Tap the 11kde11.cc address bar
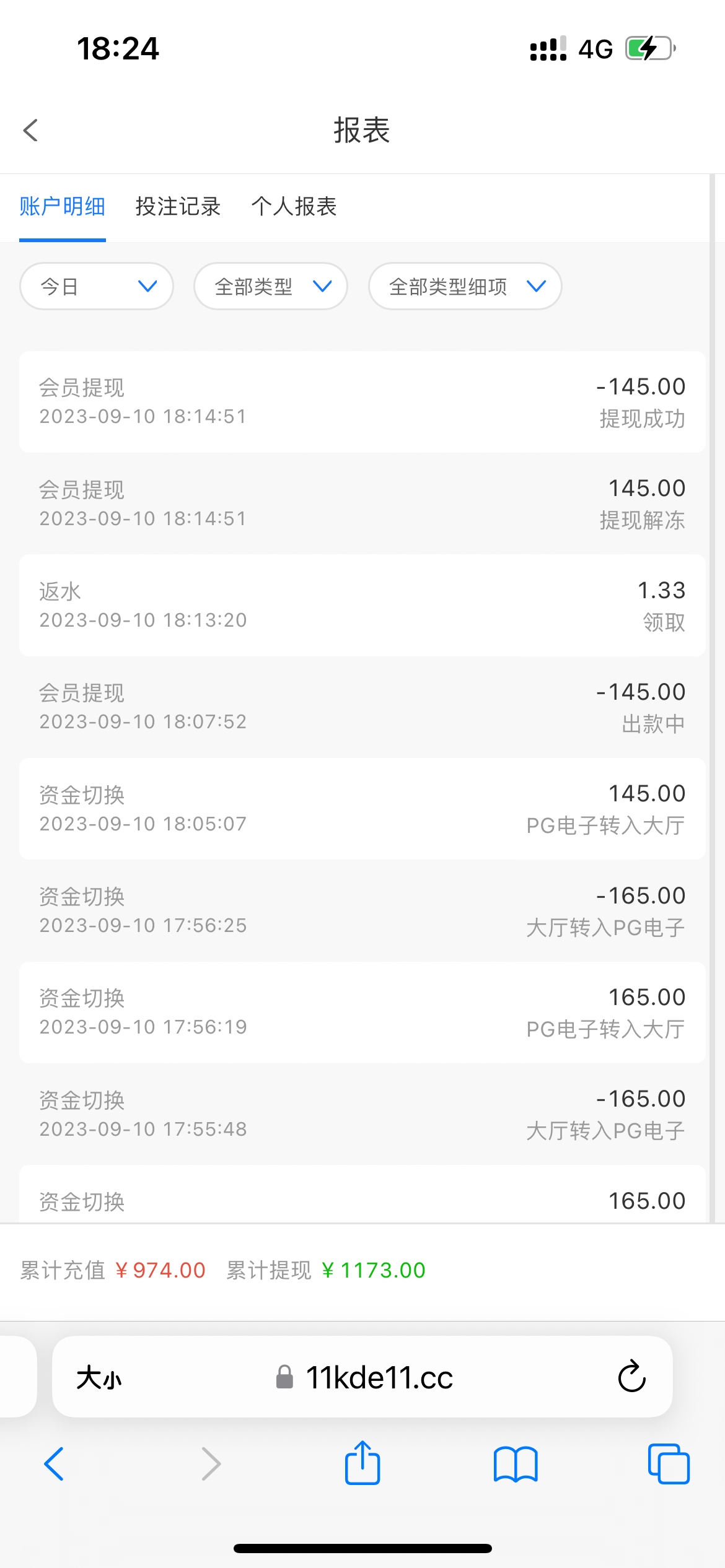725x1568 pixels. point(379,1378)
